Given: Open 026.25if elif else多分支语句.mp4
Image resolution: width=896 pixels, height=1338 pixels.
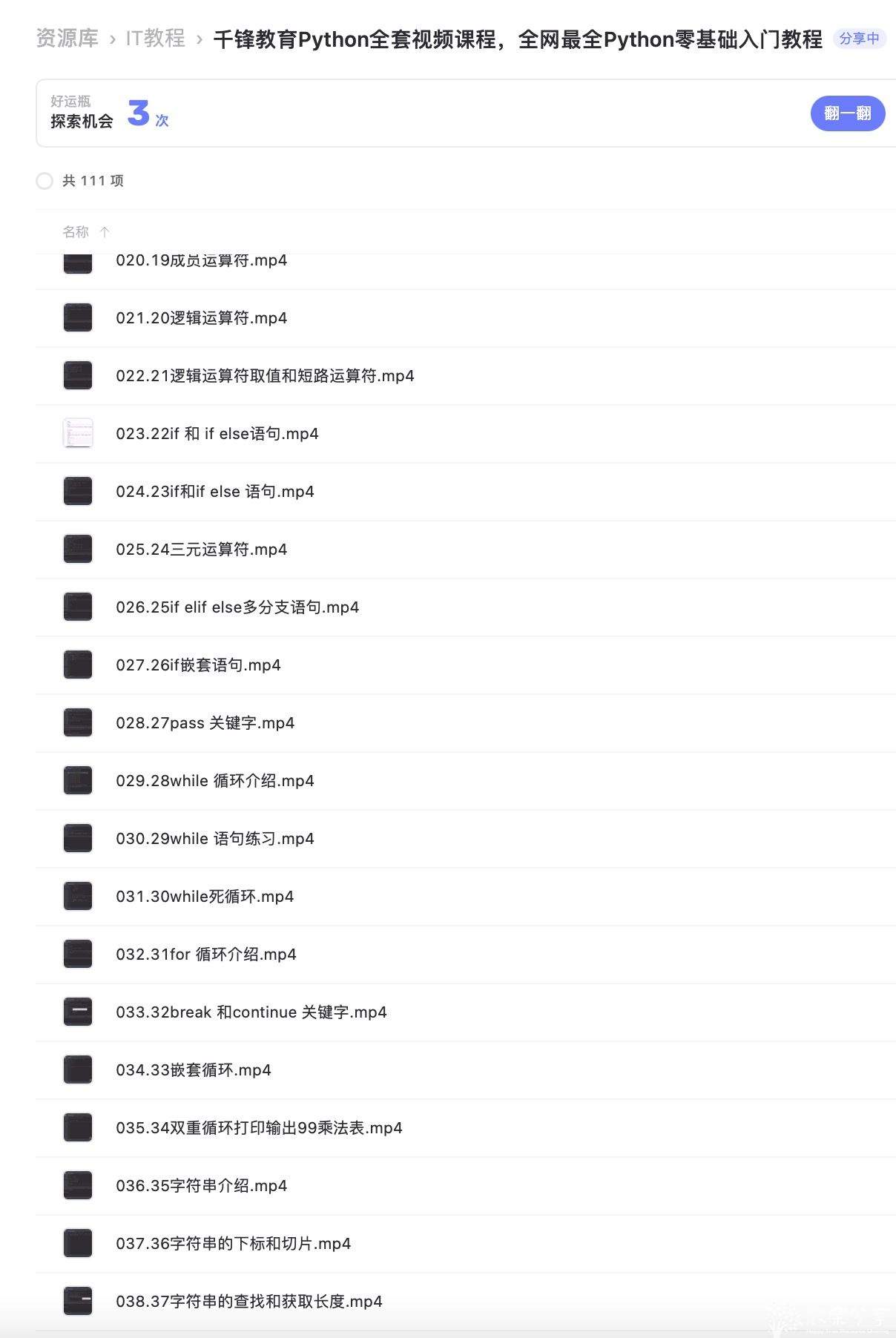Looking at the screenshot, I should pyautogui.click(x=237, y=607).
